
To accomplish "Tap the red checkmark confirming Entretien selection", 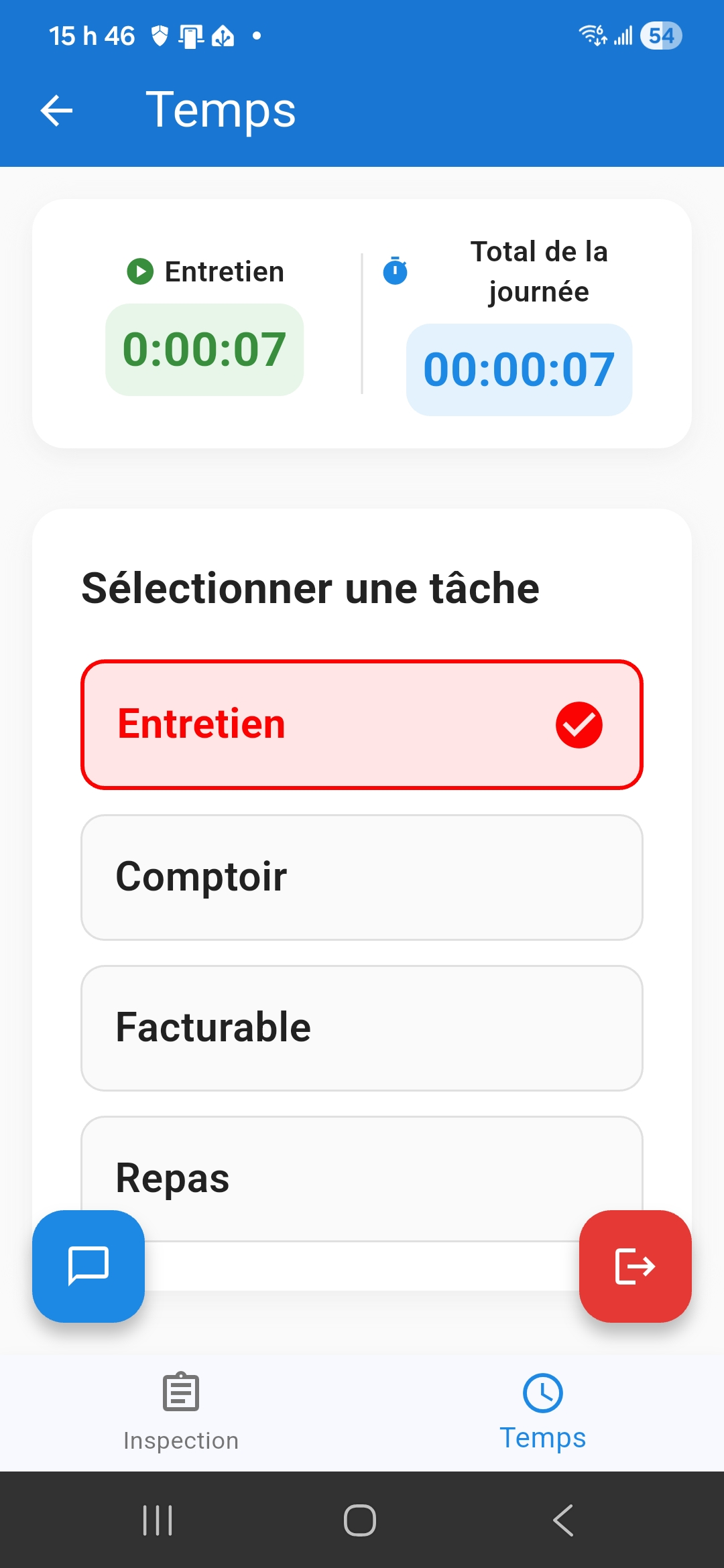I will tap(579, 723).
